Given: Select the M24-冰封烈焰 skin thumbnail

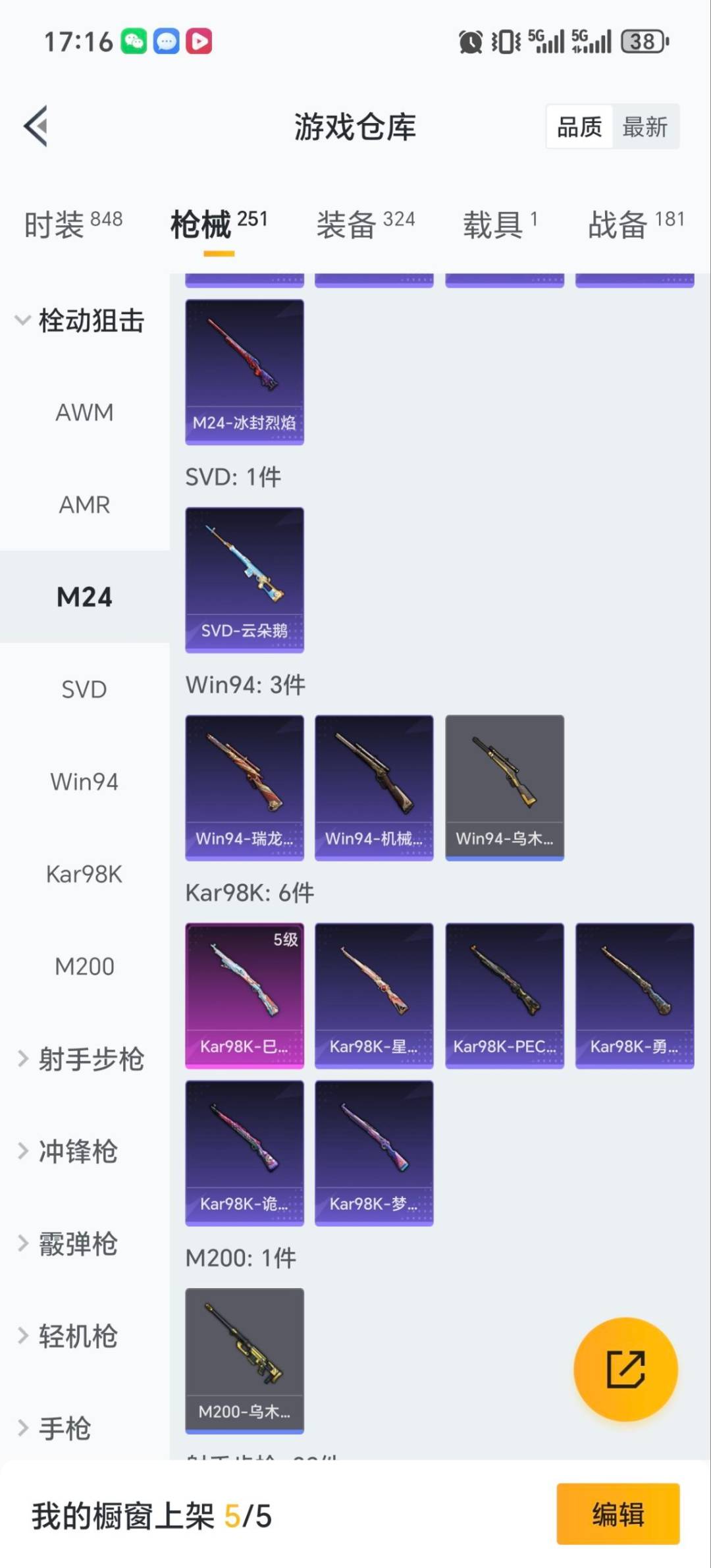Looking at the screenshot, I should [244, 372].
